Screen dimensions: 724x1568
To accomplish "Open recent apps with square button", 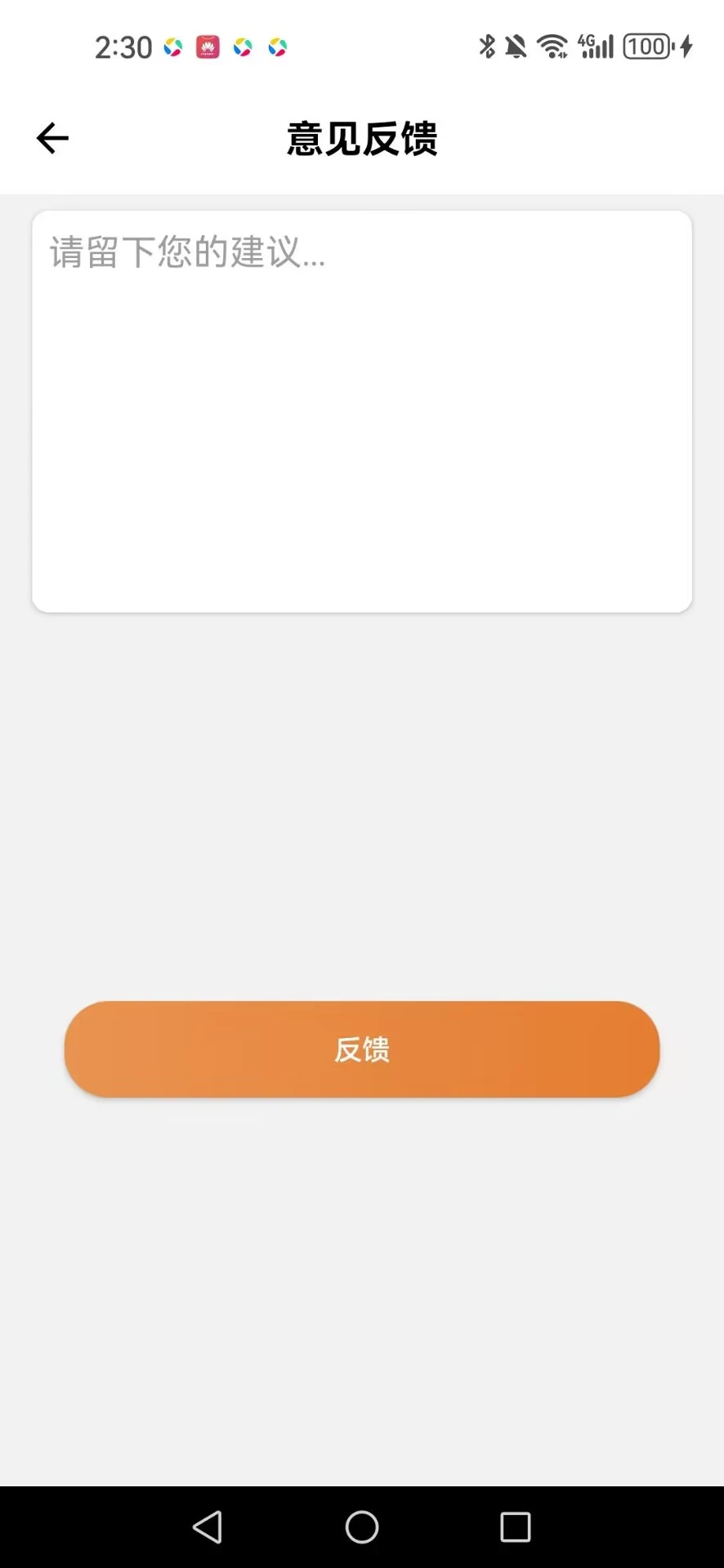I will (515, 1526).
